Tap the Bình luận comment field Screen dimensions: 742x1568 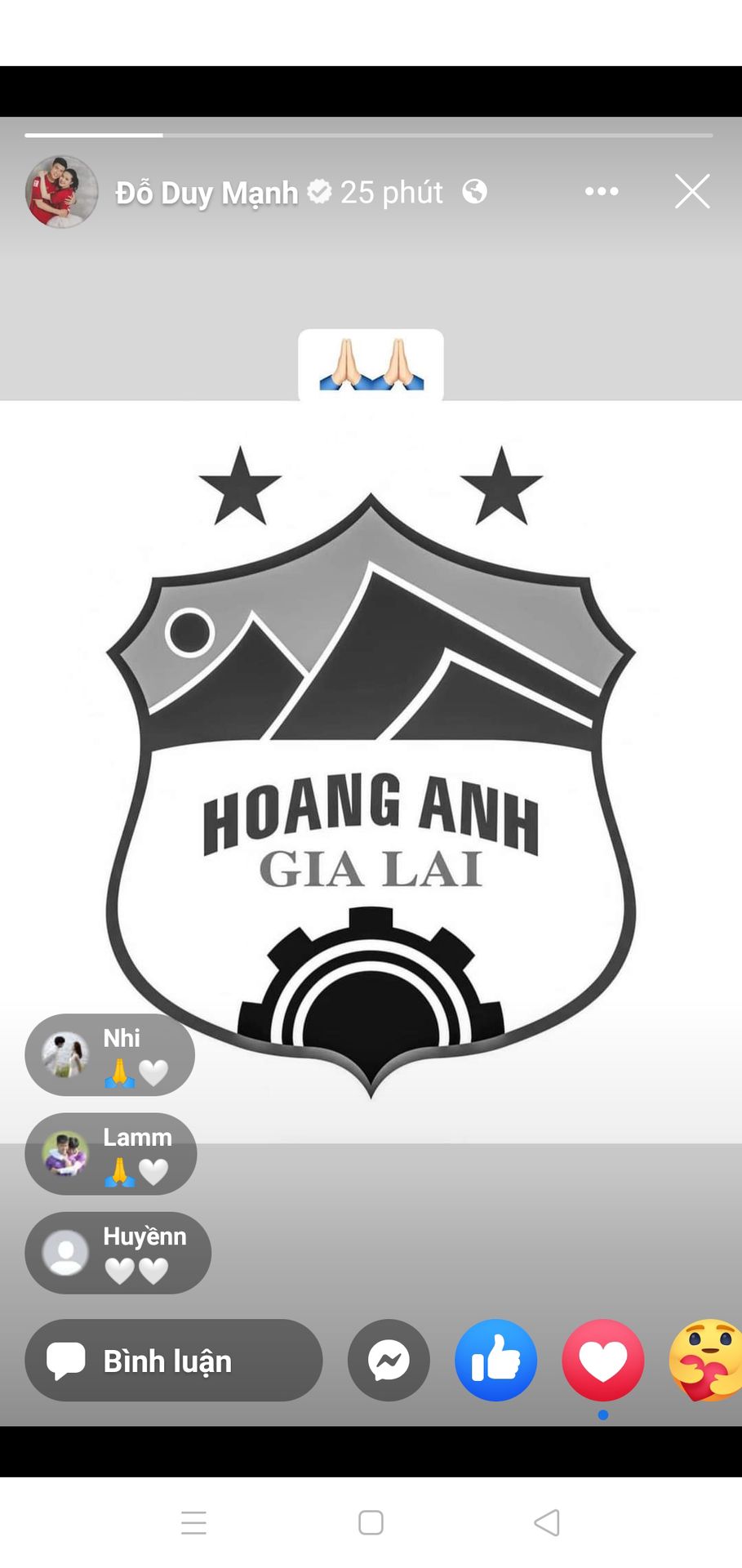[x=173, y=1361]
